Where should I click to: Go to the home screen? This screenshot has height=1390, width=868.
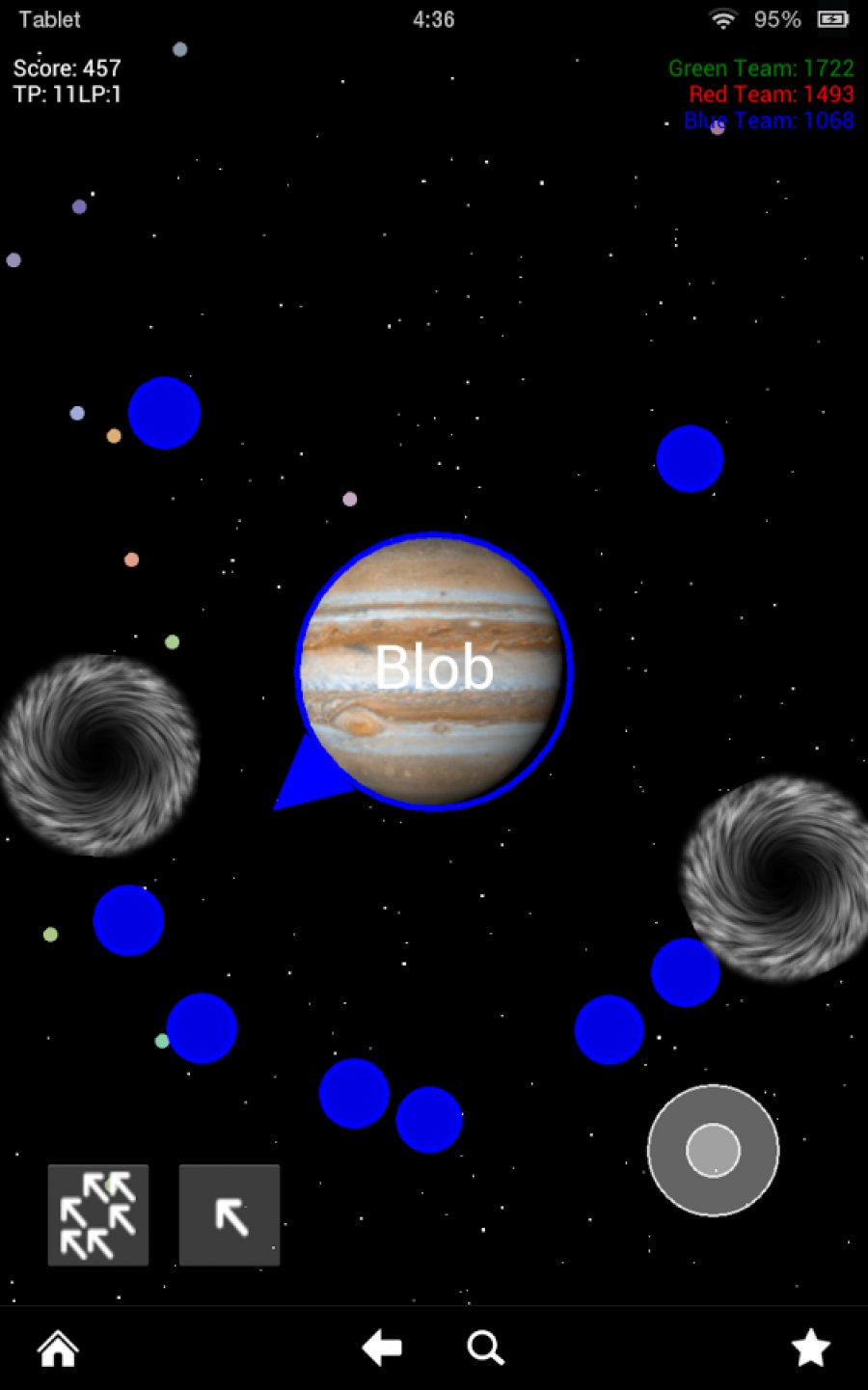(x=58, y=1348)
